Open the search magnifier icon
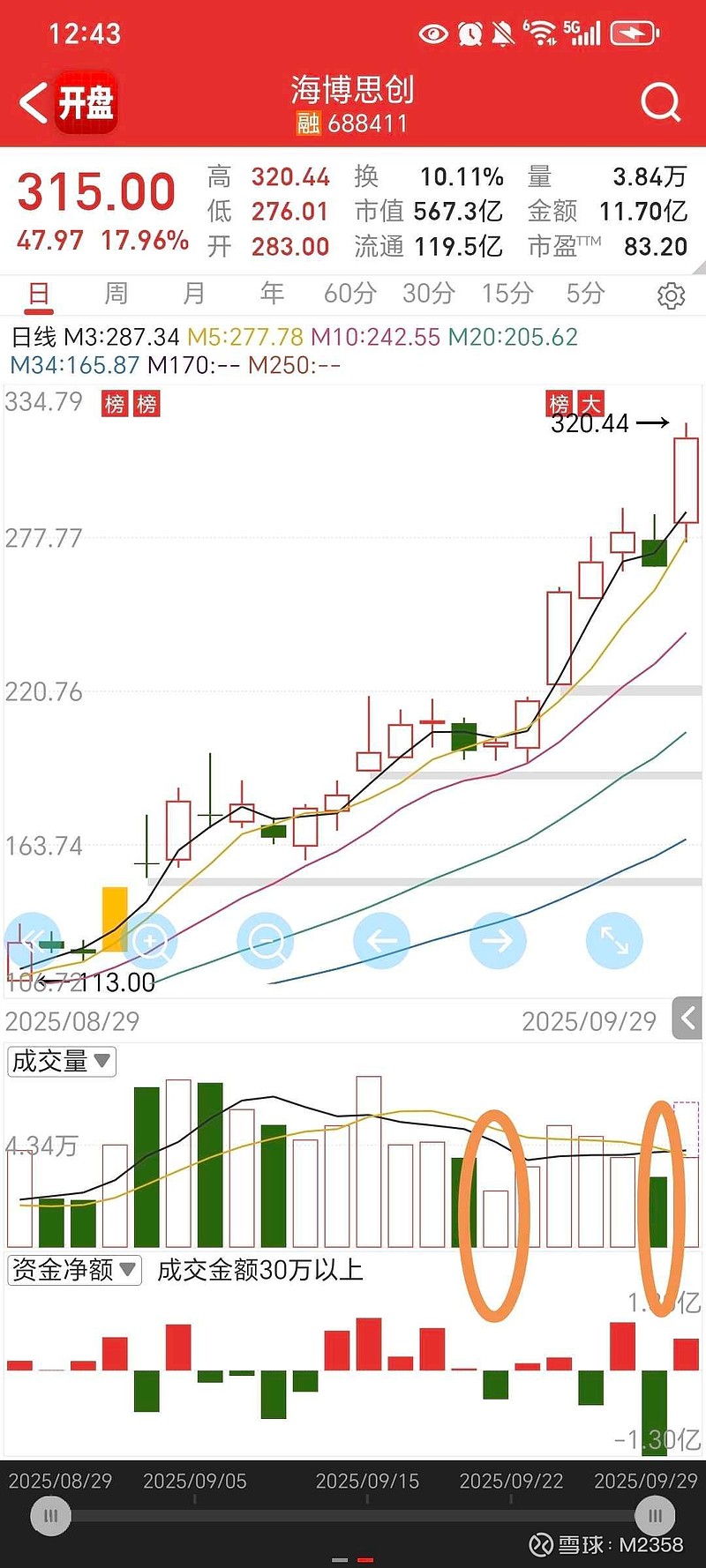Viewport: 706px width, 1568px height. tap(660, 102)
